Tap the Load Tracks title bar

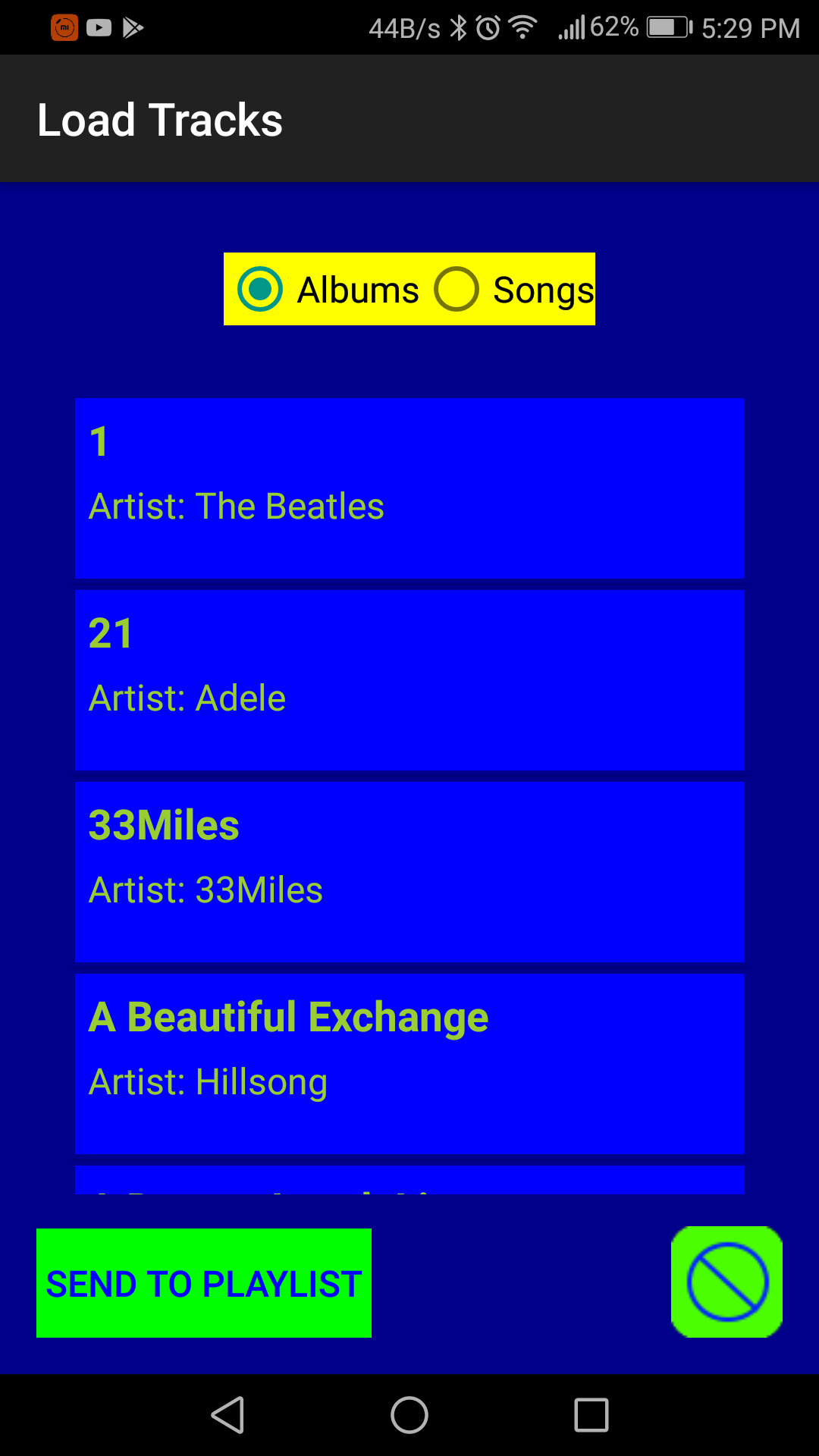[x=160, y=118]
